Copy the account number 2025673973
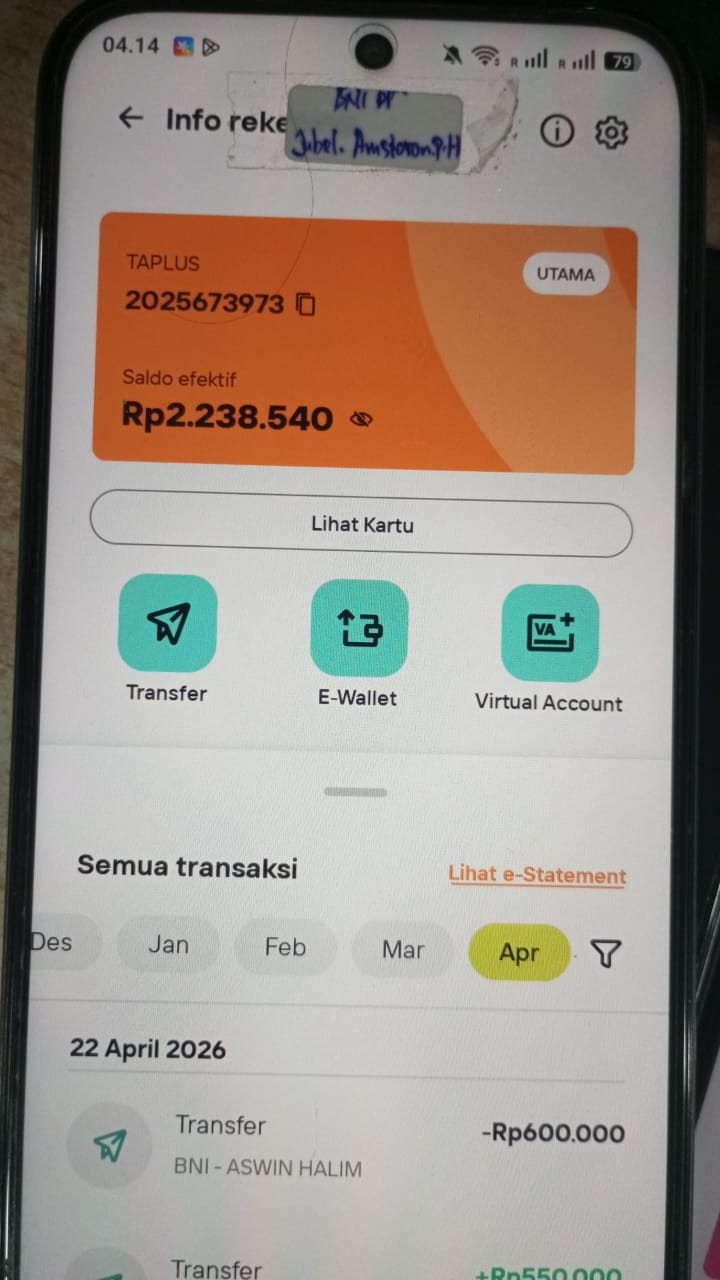Viewport: 720px width, 1280px height. [x=306, y=304]
